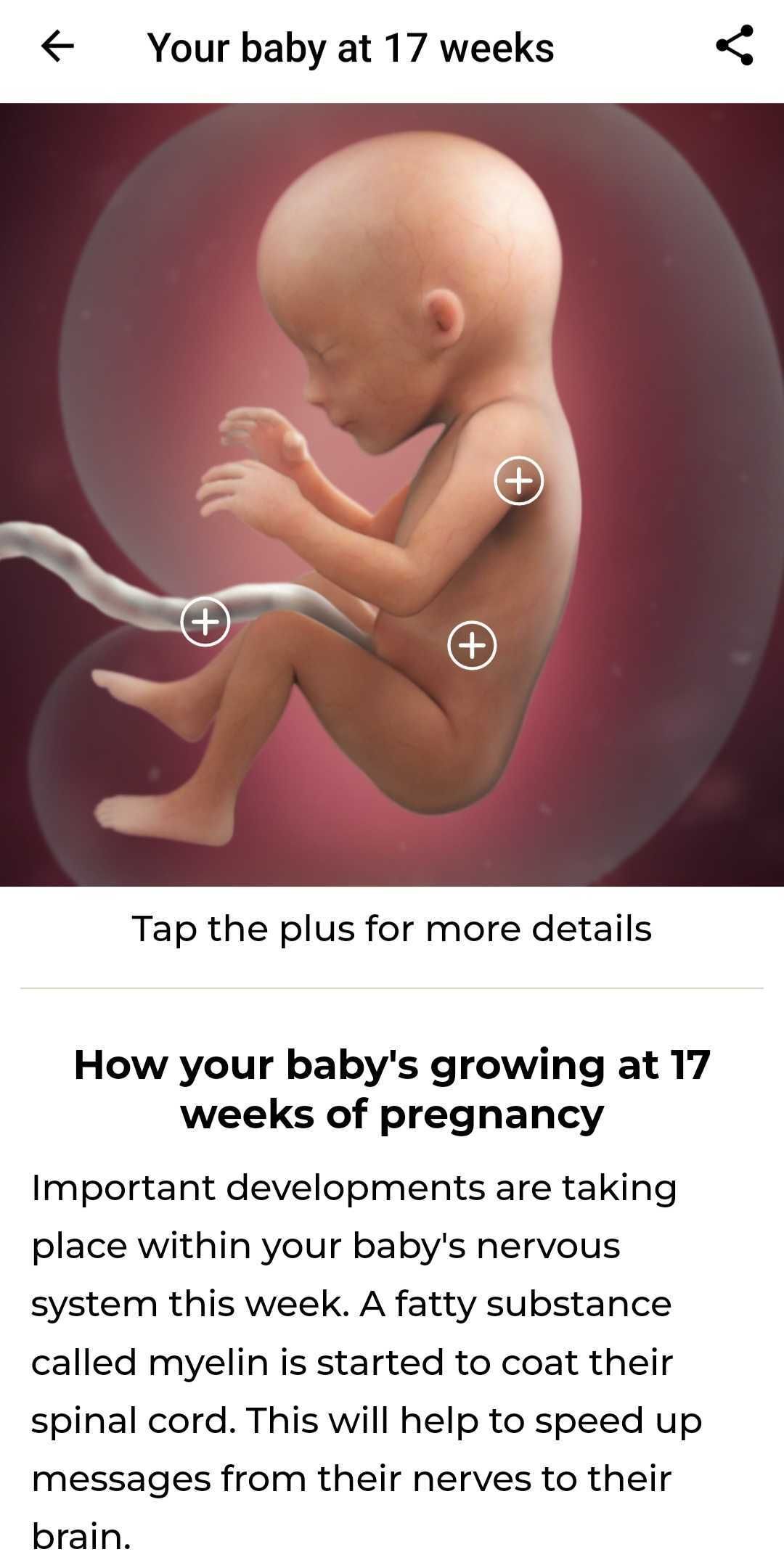Tap the plus marker near the umbilical cord
The height and width of the screenshot is (1568, 784).
[x=205, y=623]
